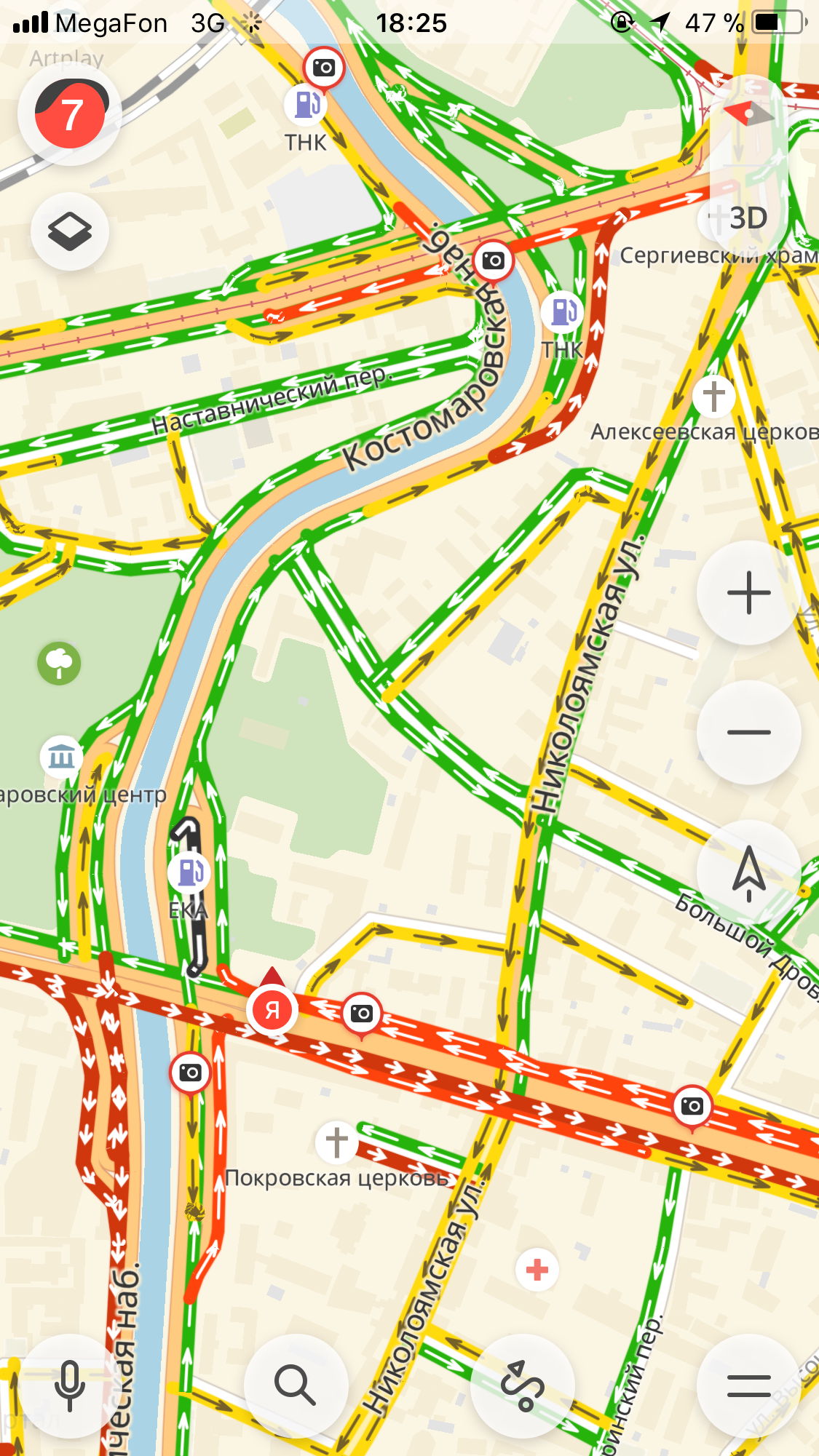
Task: Select the museum marker near аровский центр
Action: (61, 757)
